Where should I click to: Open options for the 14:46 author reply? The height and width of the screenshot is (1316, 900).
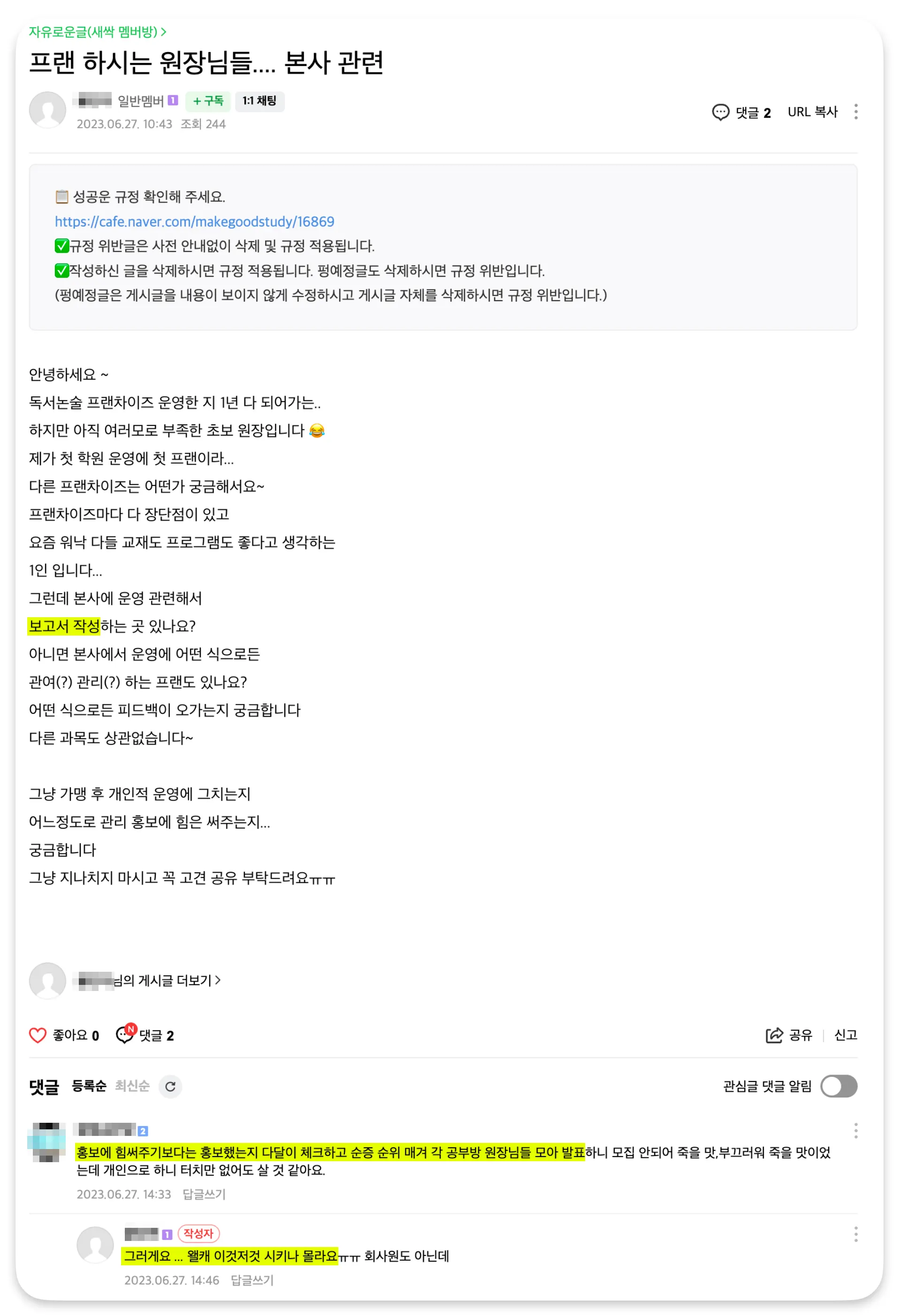[856, 1235]
